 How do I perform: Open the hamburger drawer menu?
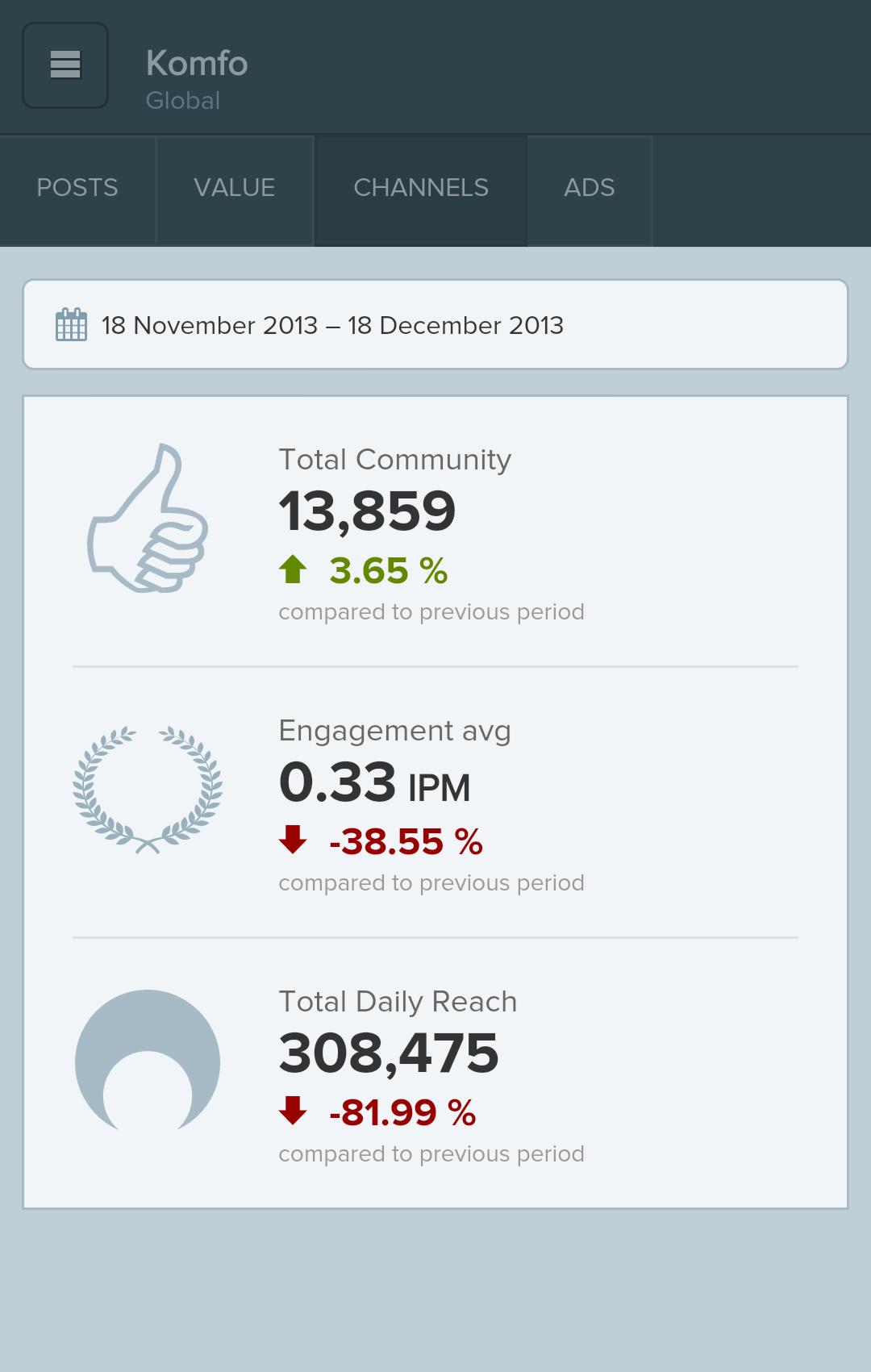(x=65, y=65)
